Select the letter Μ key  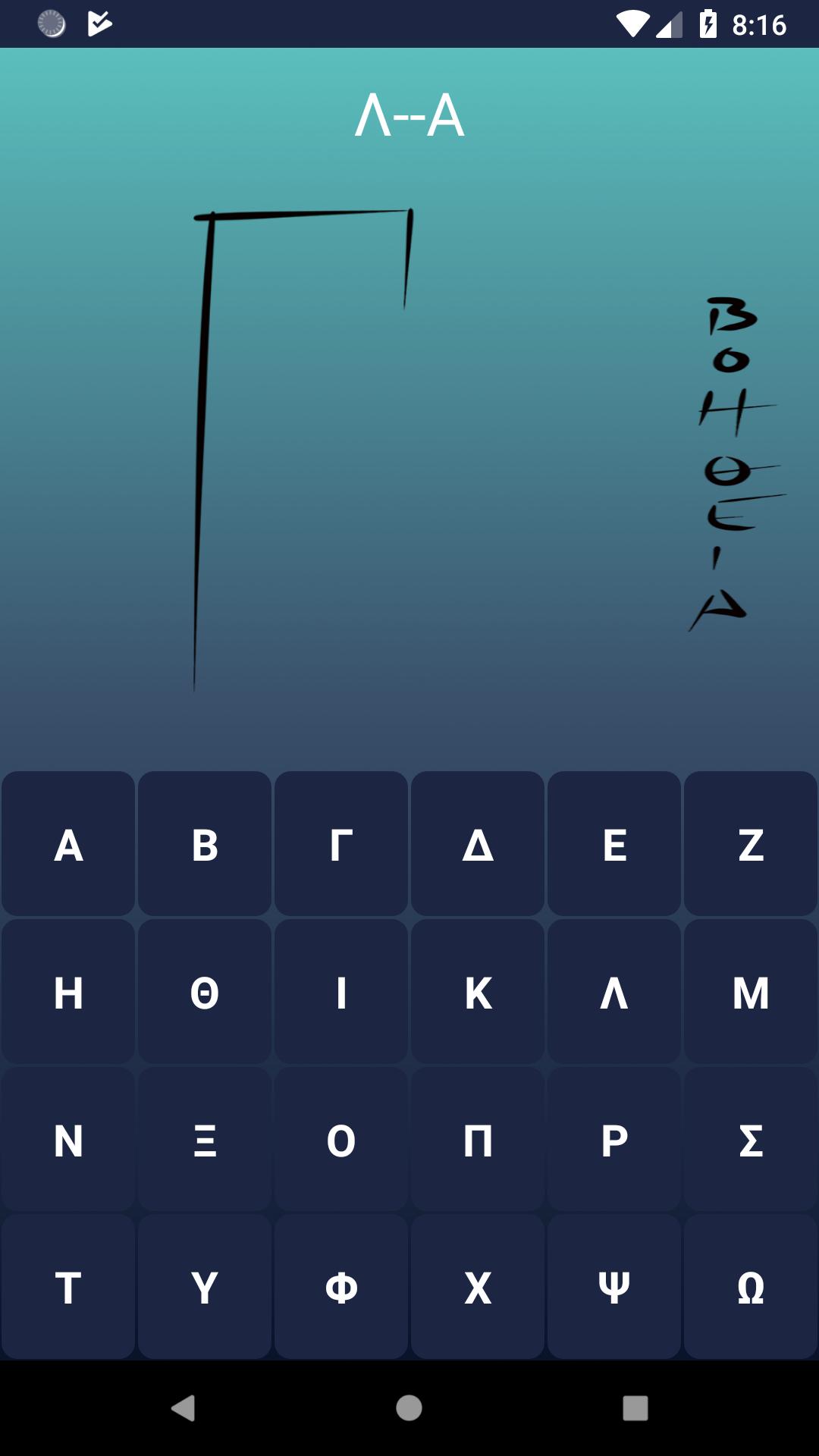751,992
